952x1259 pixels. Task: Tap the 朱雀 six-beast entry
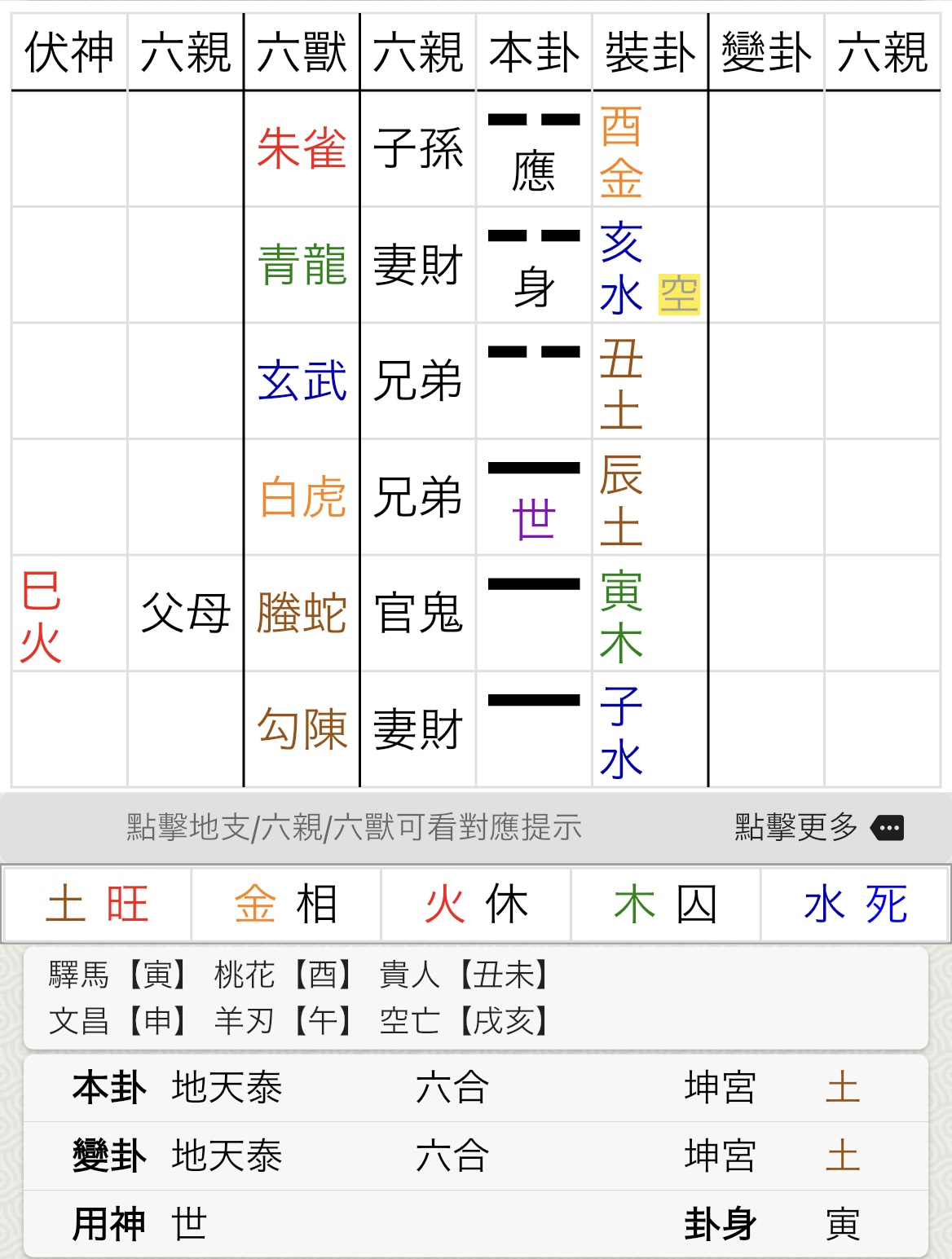tap(302, 149)
